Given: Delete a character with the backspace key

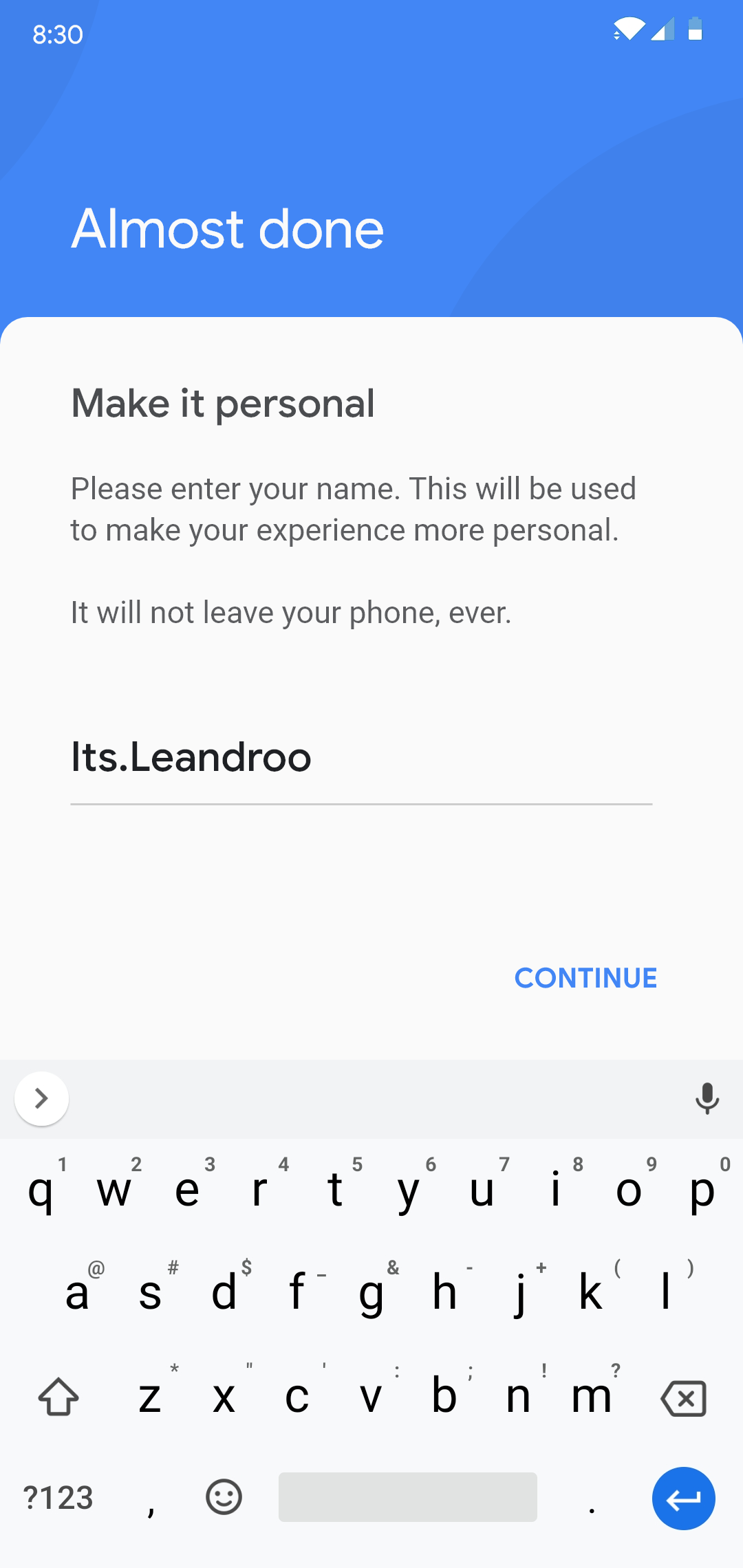Looking at the screenshot, I should click(x=683, y=1398).
